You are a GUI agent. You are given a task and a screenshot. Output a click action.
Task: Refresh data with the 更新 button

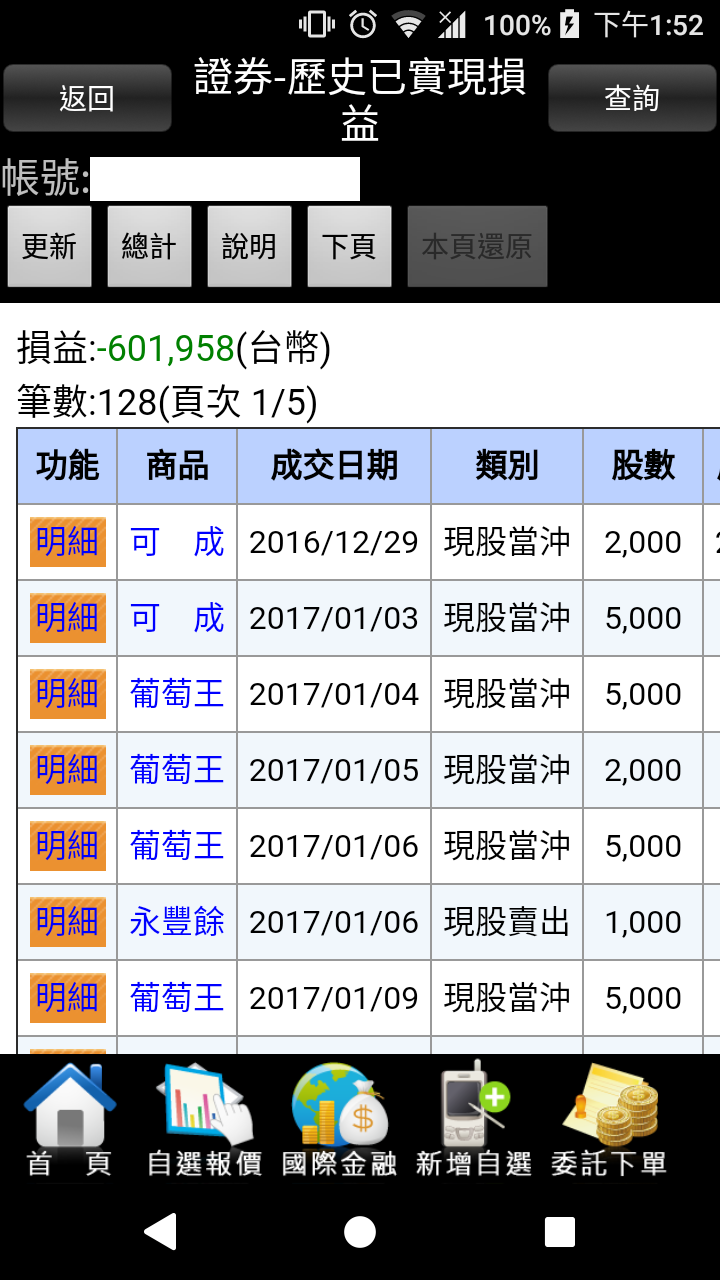(x=49, y=246)
